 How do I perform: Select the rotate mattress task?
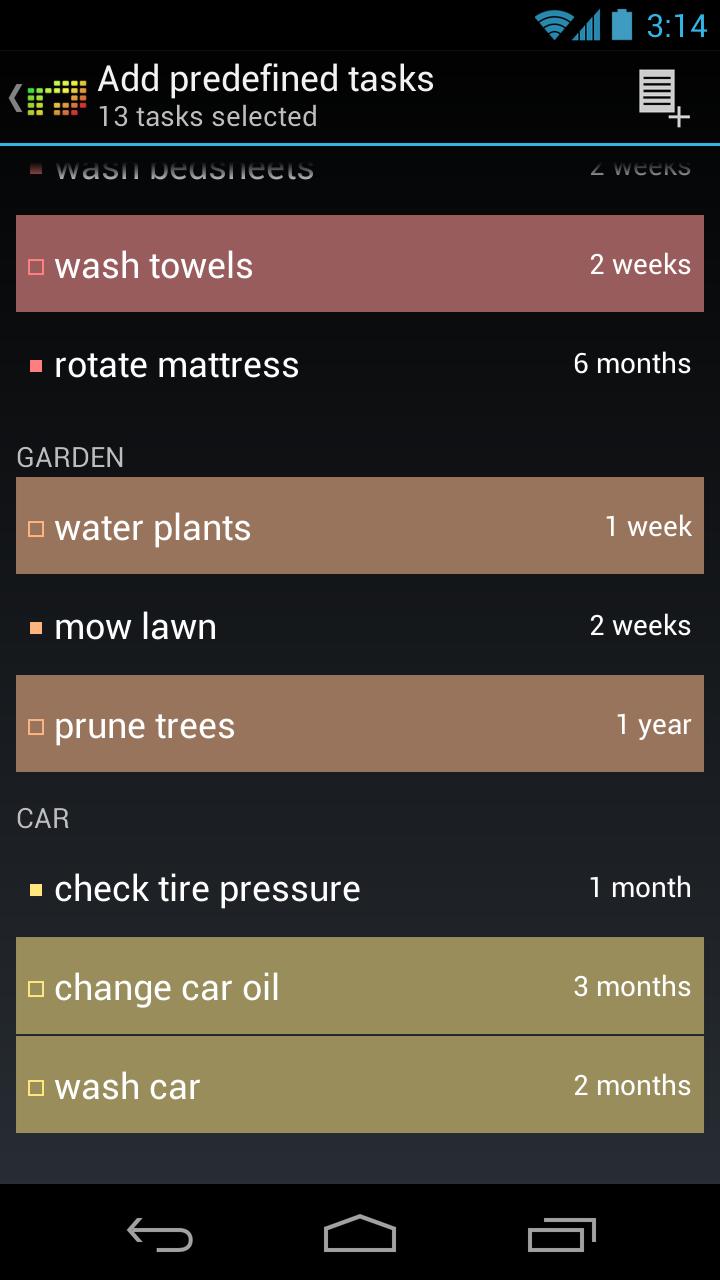tap(360, 364)
